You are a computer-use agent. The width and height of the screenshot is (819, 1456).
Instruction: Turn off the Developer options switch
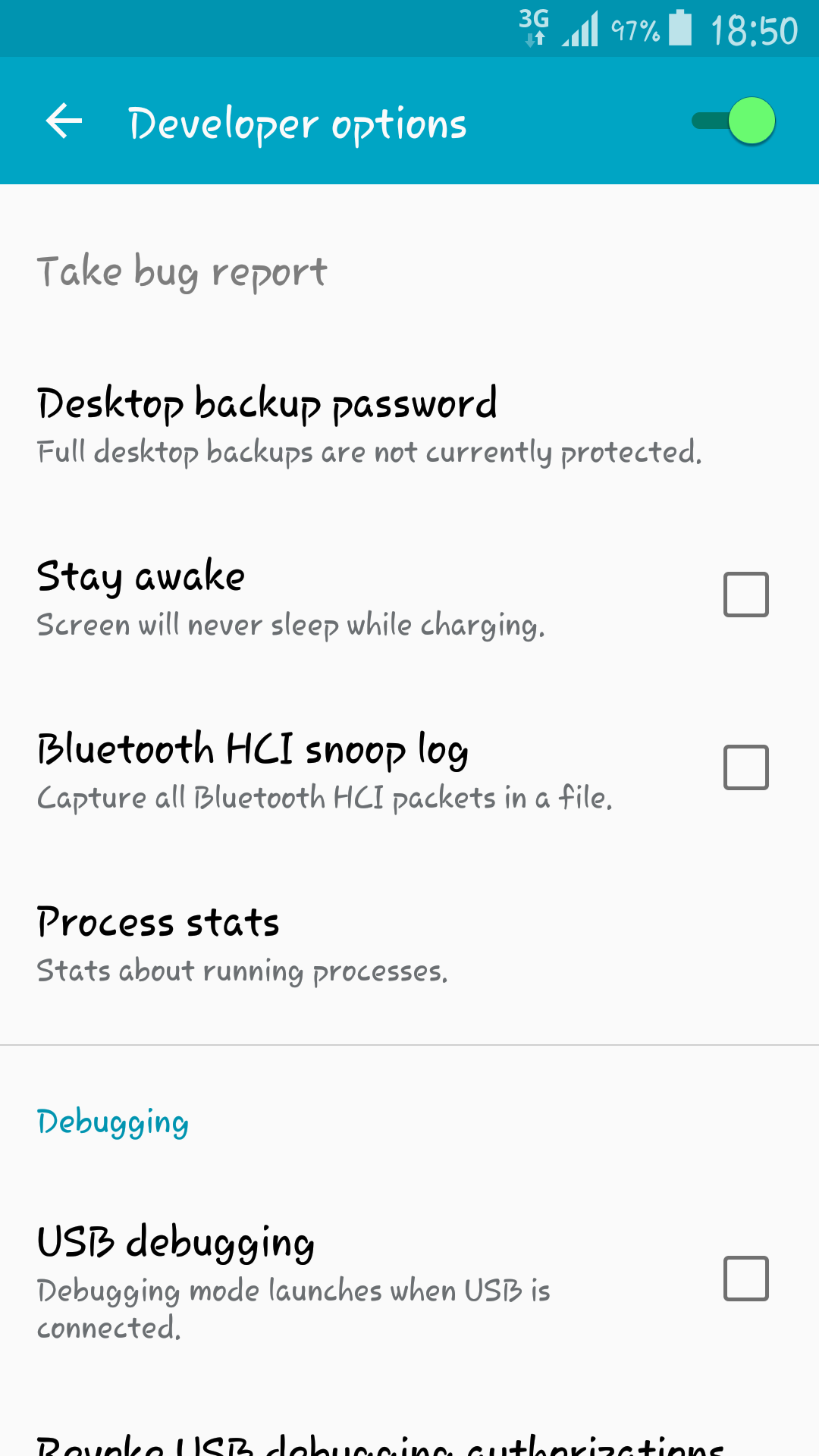pyautogui.click(x=733, y=121)
